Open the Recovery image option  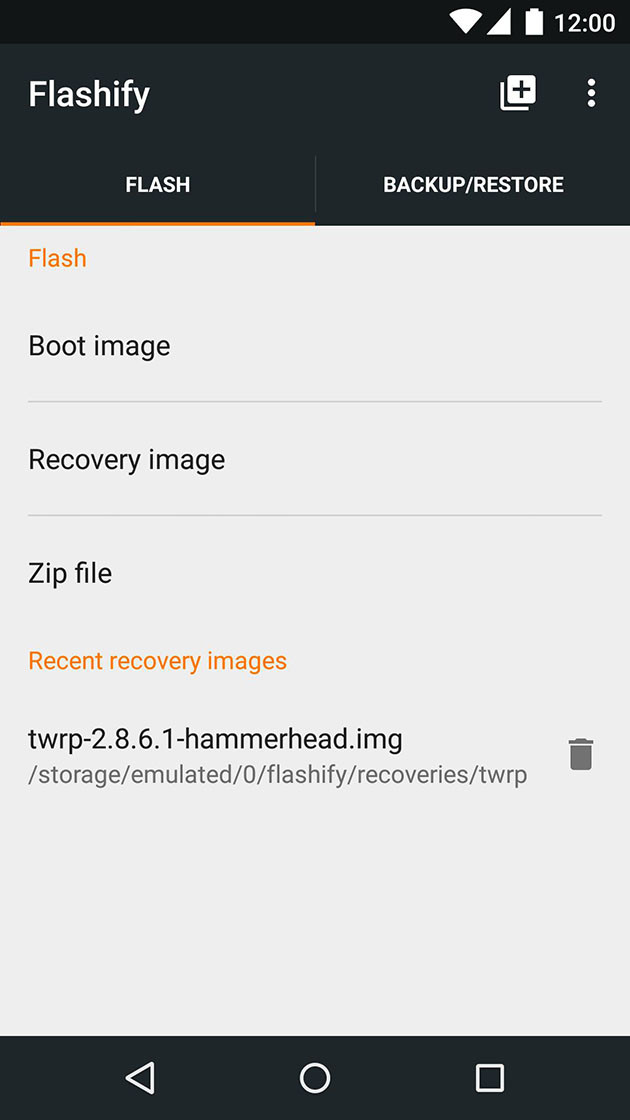(314, 460)
